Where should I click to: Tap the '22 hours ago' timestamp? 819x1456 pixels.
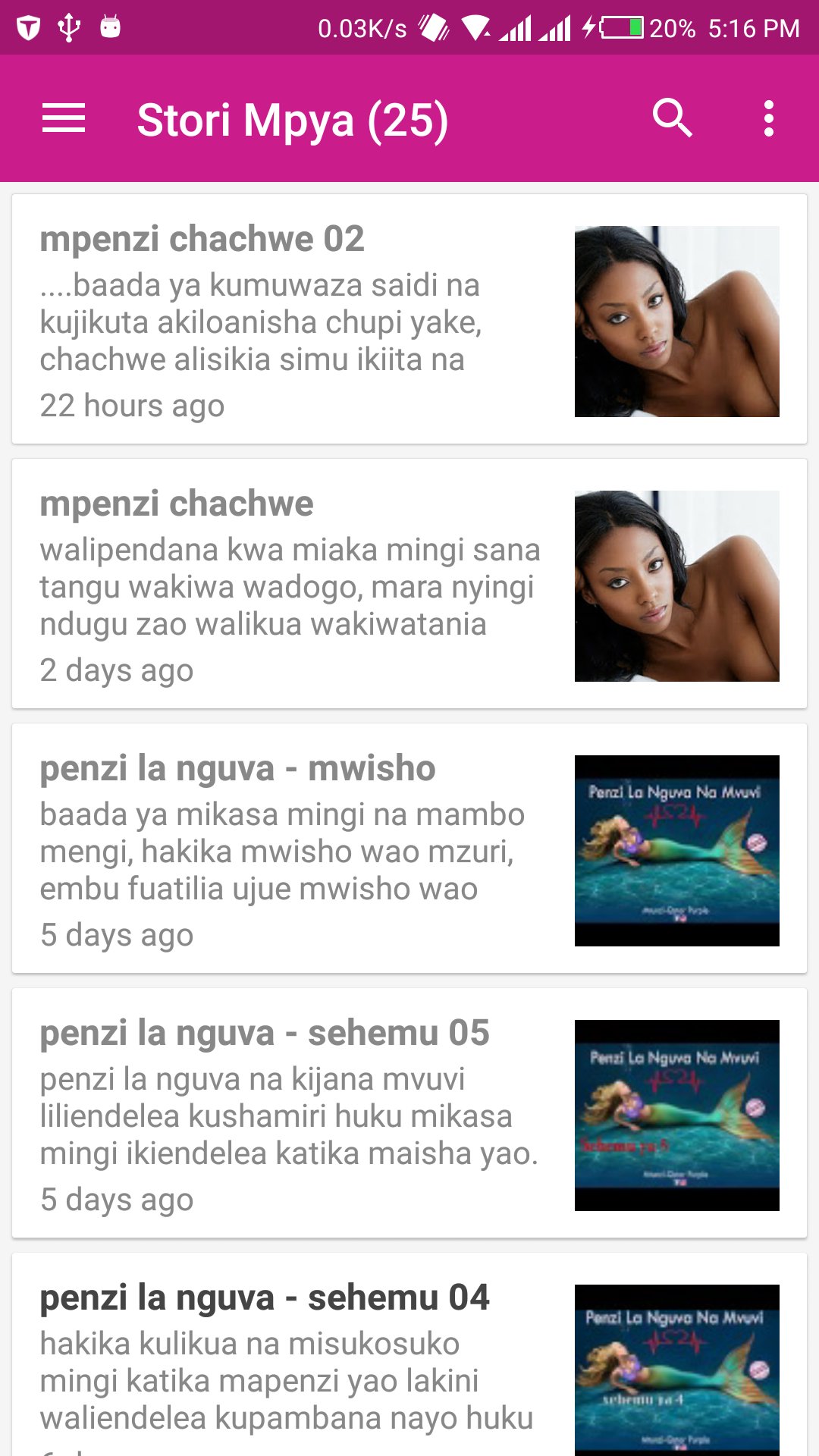tap(132, 406)
